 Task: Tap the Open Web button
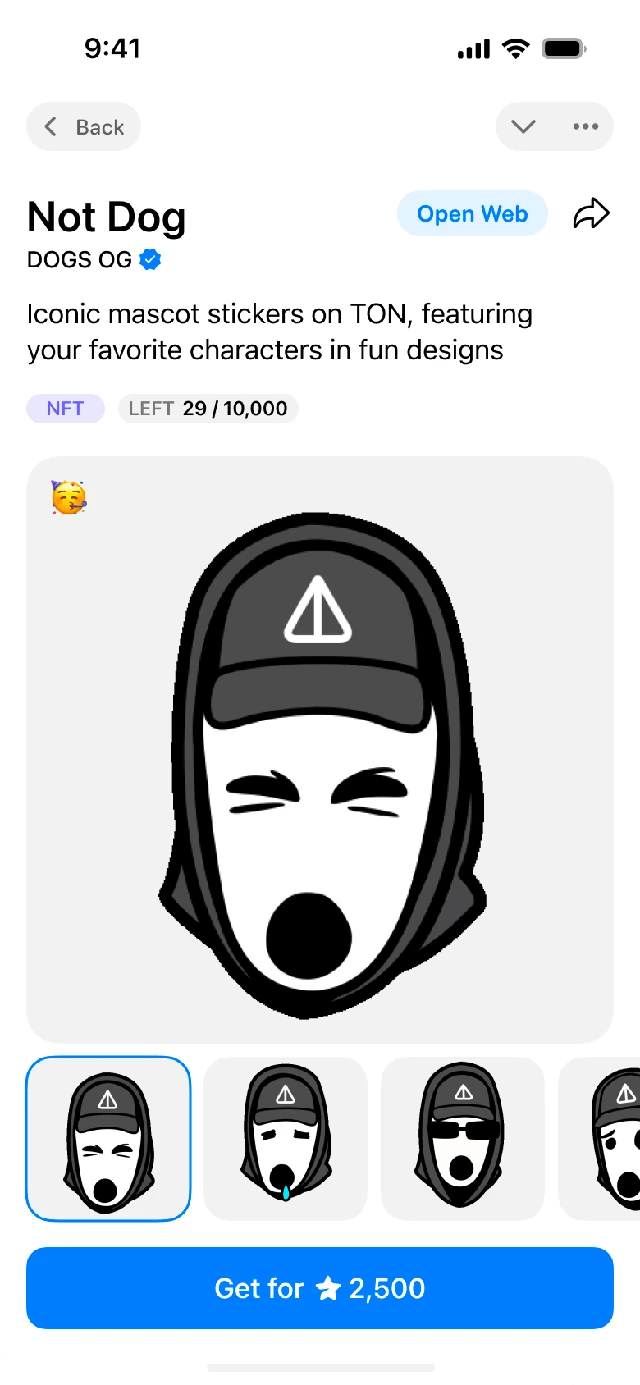coord(472,214)
